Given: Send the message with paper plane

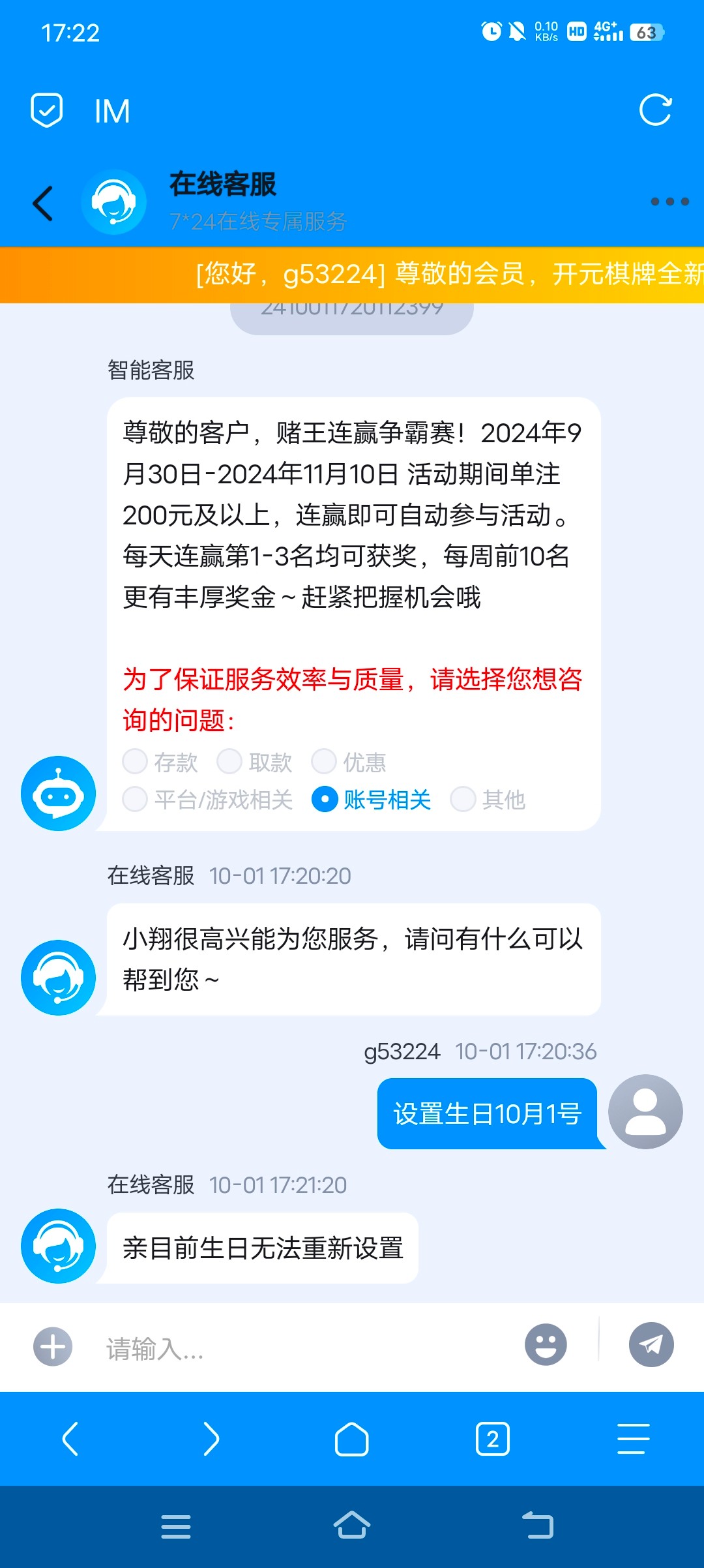Looking at the screenshot, I should click(x=651, y=1345).
